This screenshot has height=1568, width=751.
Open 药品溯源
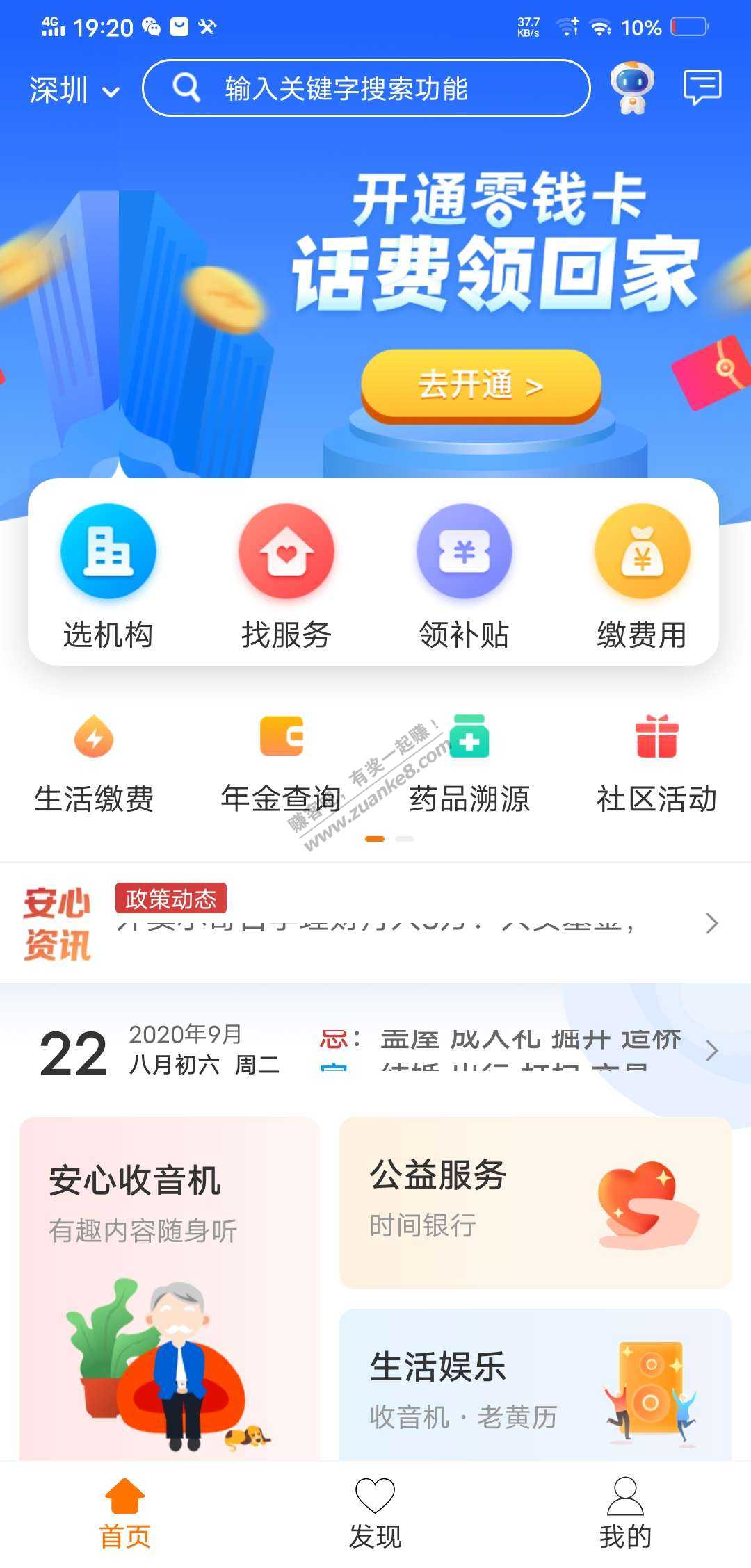(469, 765)
